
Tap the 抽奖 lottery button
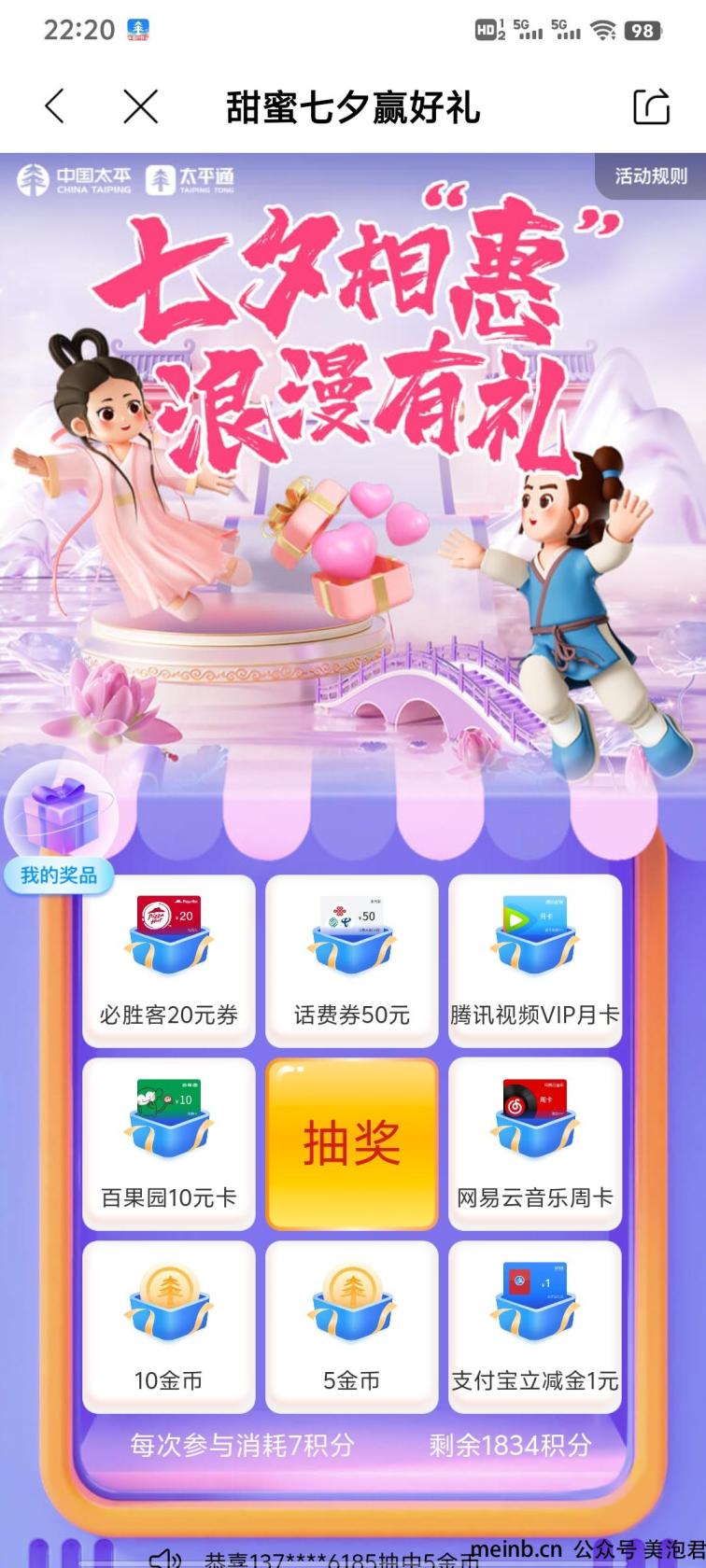point(351,1143)
